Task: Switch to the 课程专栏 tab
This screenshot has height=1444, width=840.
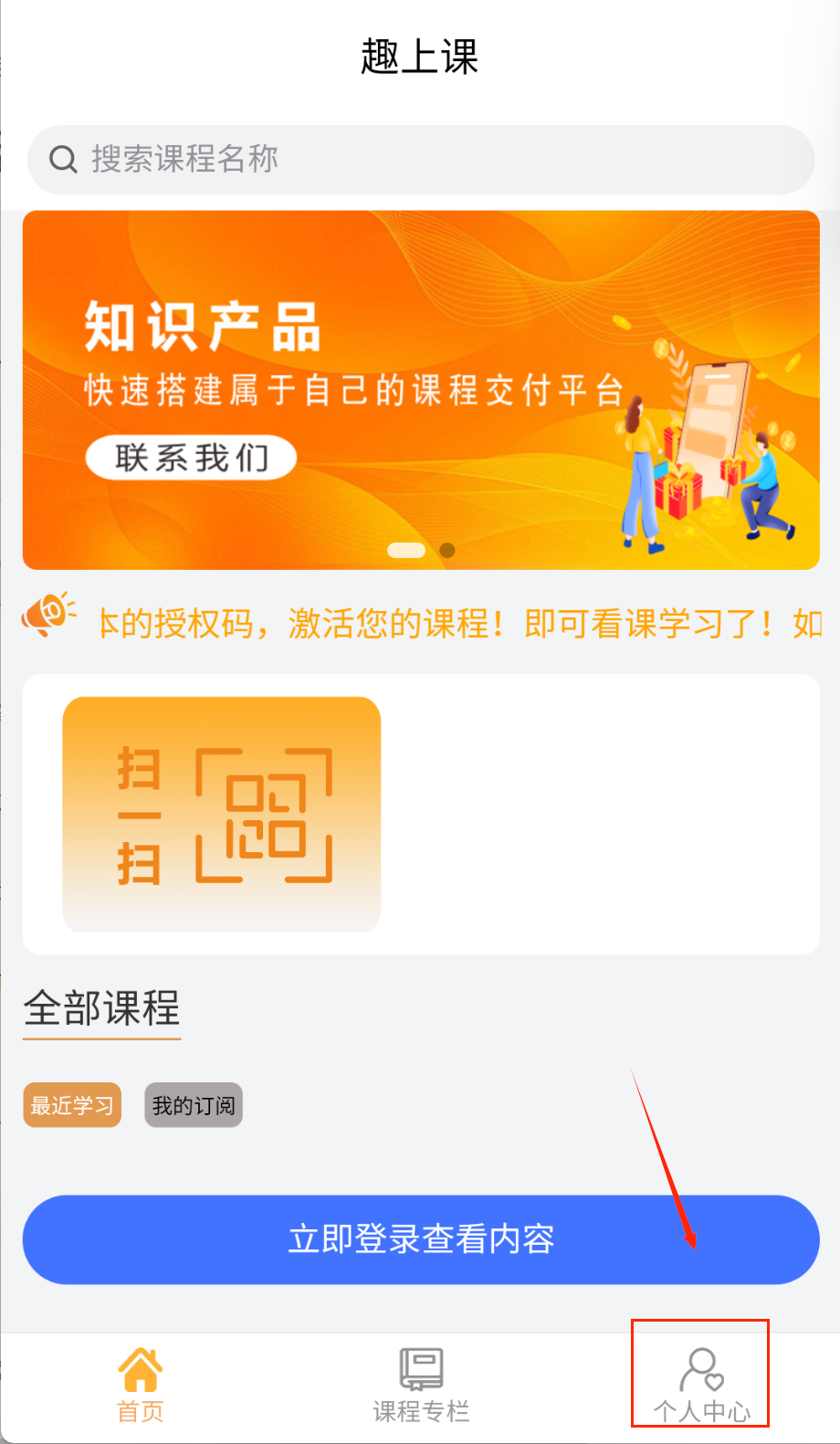Action: point(421,1385)
